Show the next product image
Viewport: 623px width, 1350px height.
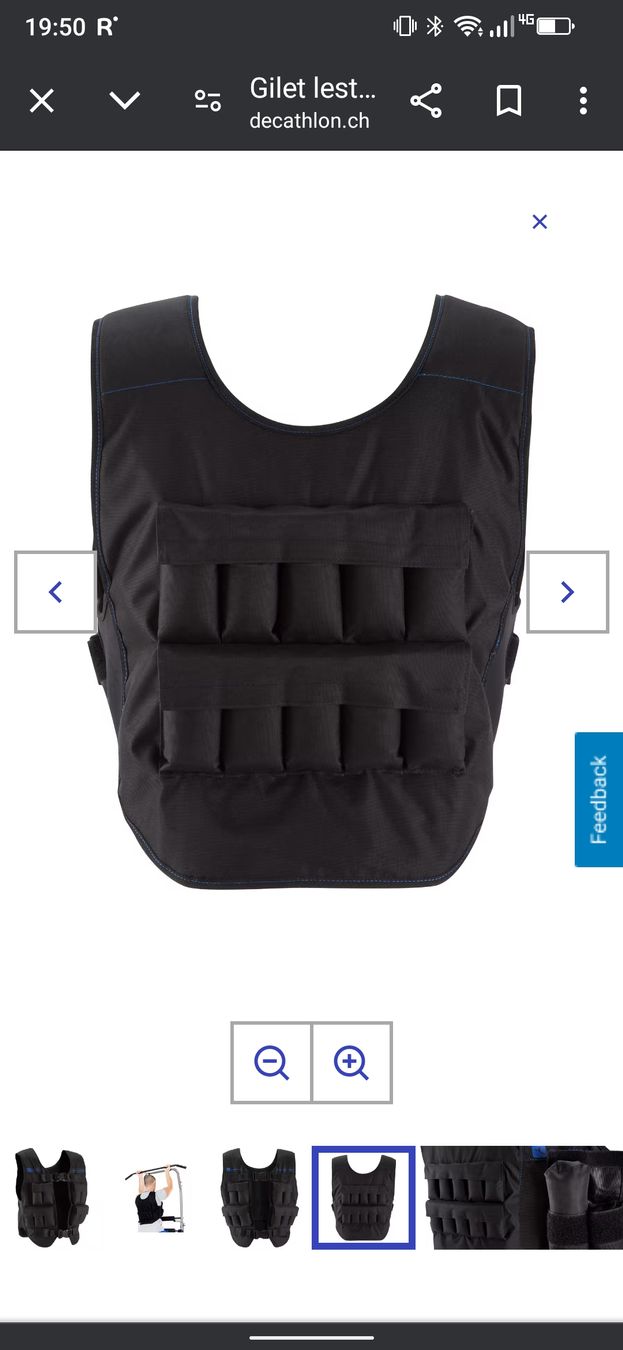pyautogui.click(x=568, y=592)
